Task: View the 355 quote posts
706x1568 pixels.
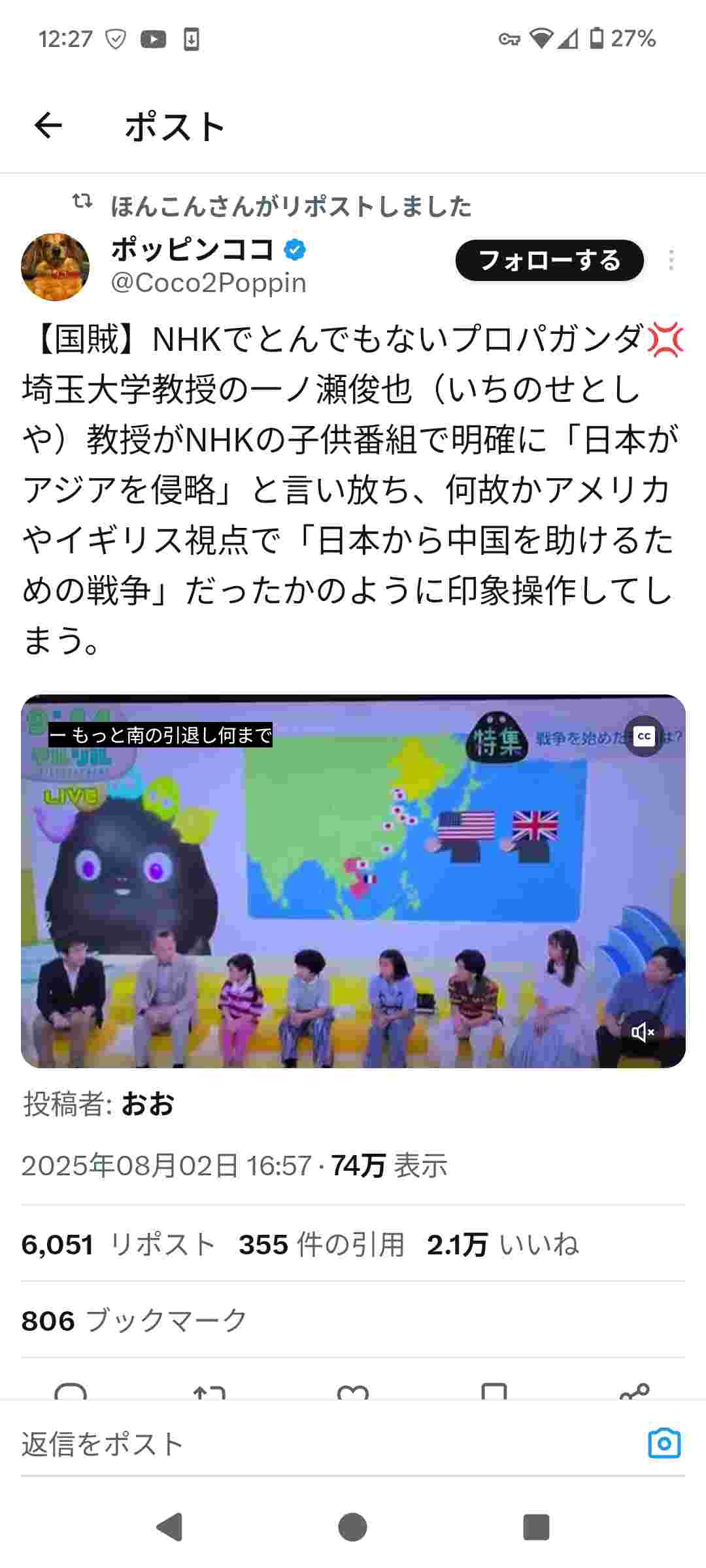Action: tap(322, 1245)
